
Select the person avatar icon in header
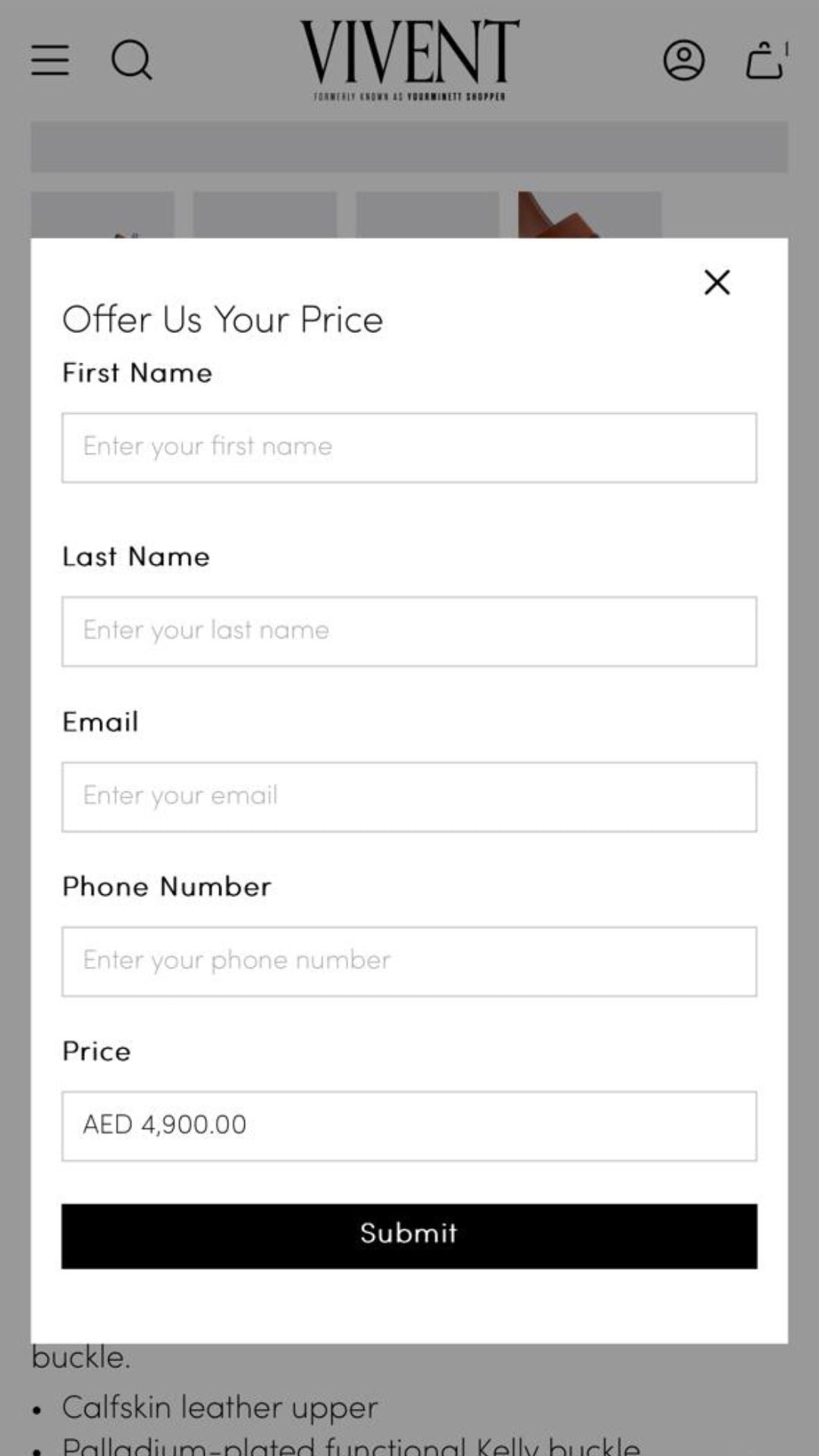coord(682,61)
